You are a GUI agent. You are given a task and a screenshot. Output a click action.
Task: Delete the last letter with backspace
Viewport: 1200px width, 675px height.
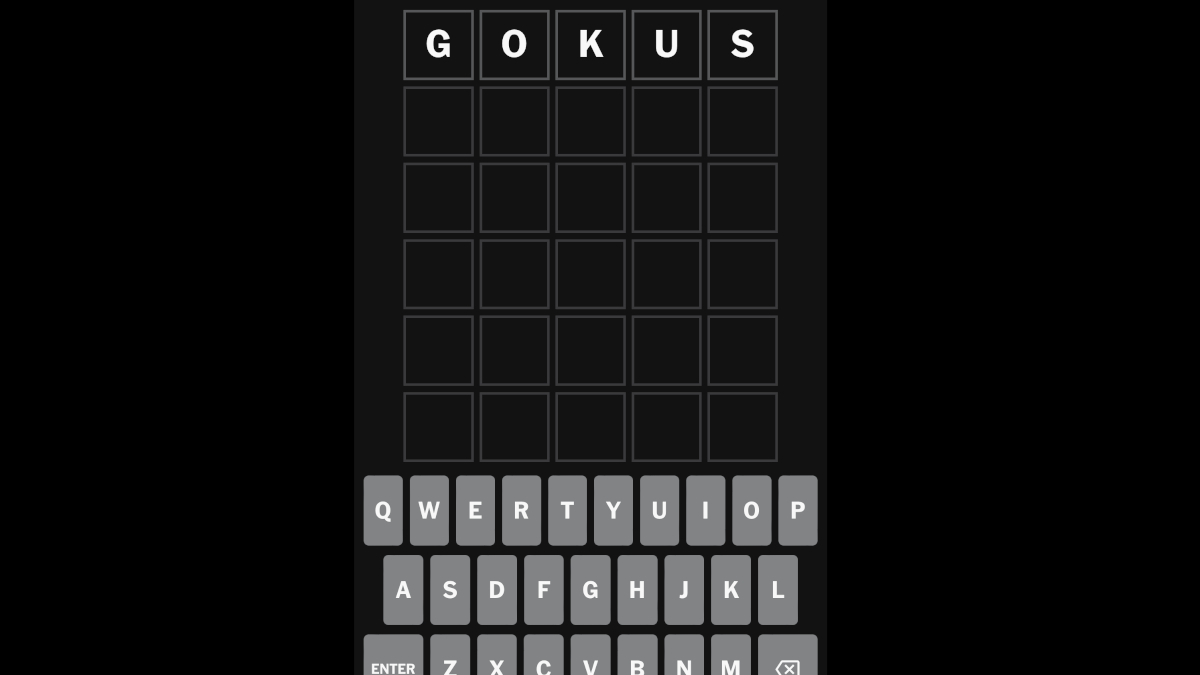coord(787,658)
